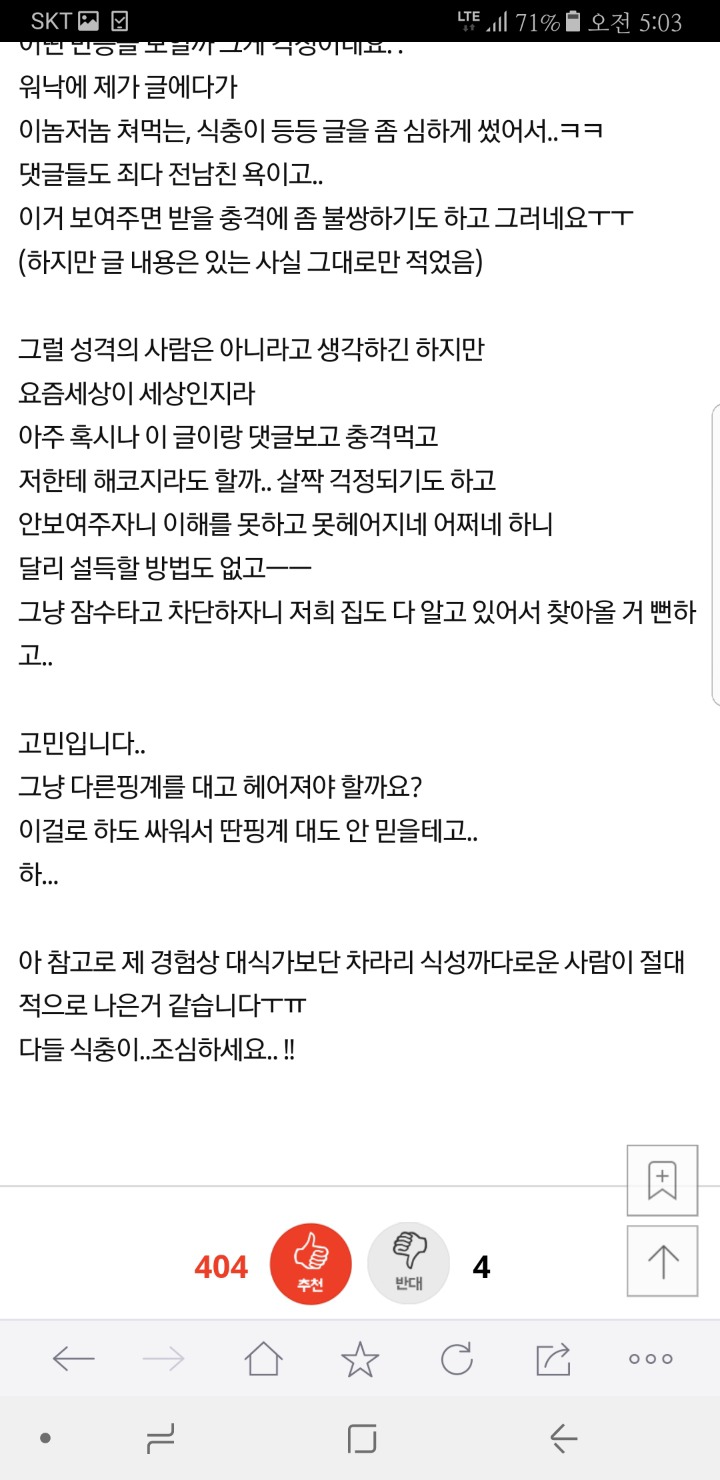Tap the system home button
The width and height of the screenshot is (720, 1480).
tap(361, 1439)
